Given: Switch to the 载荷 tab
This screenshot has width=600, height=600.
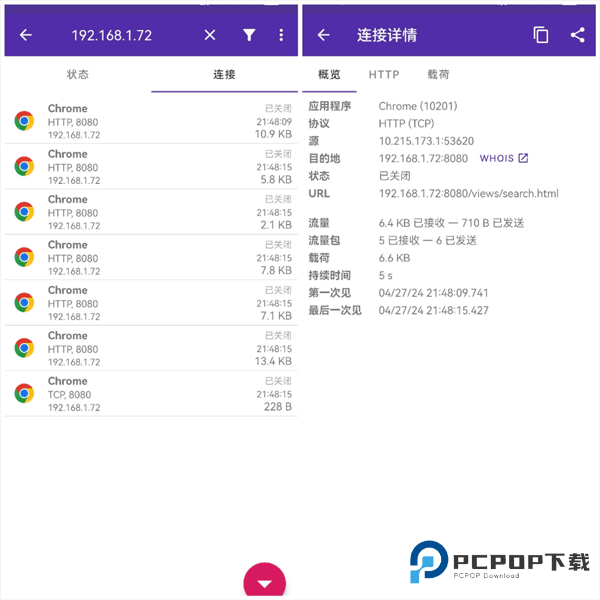Looking at the screenshot, I should pos(438,75).
